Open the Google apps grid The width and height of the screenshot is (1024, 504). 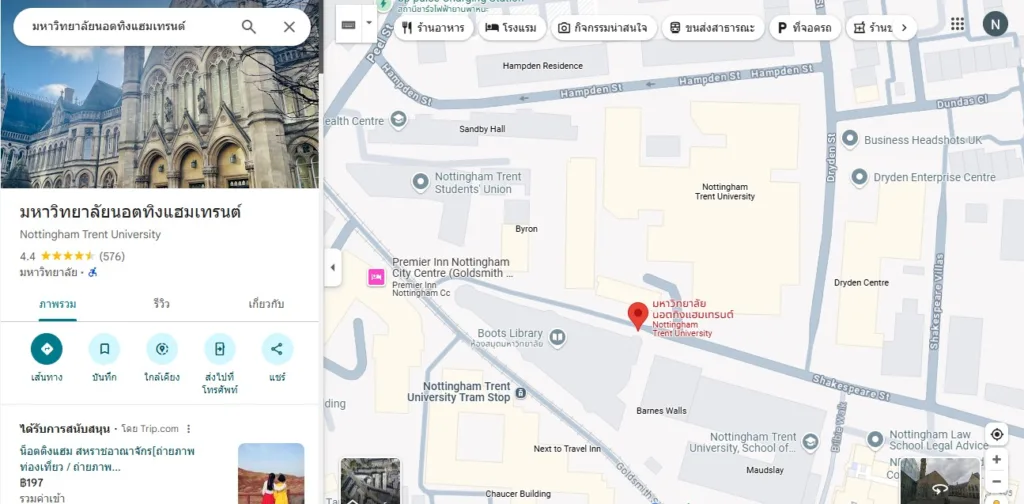[957, 25]
